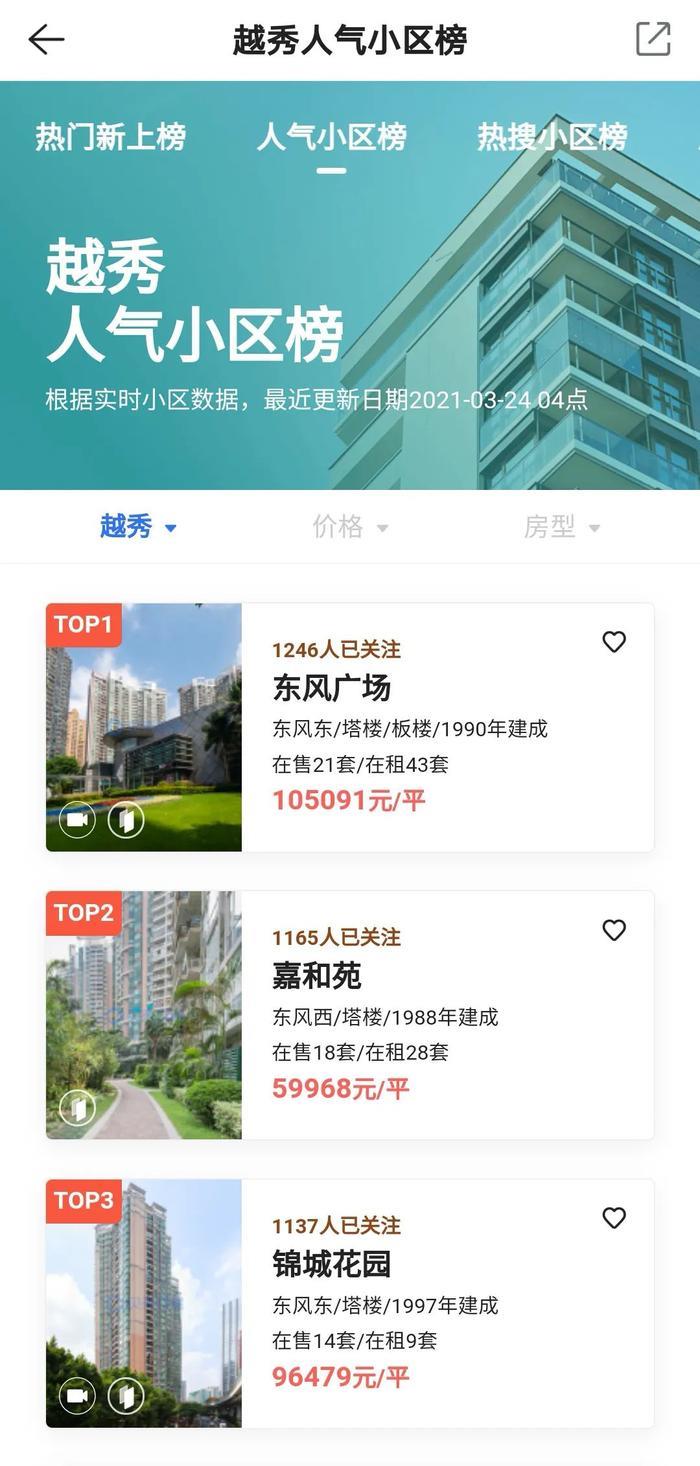Share this ranking page
Viewport: 700px width, 1466px height.
[653, 39]
